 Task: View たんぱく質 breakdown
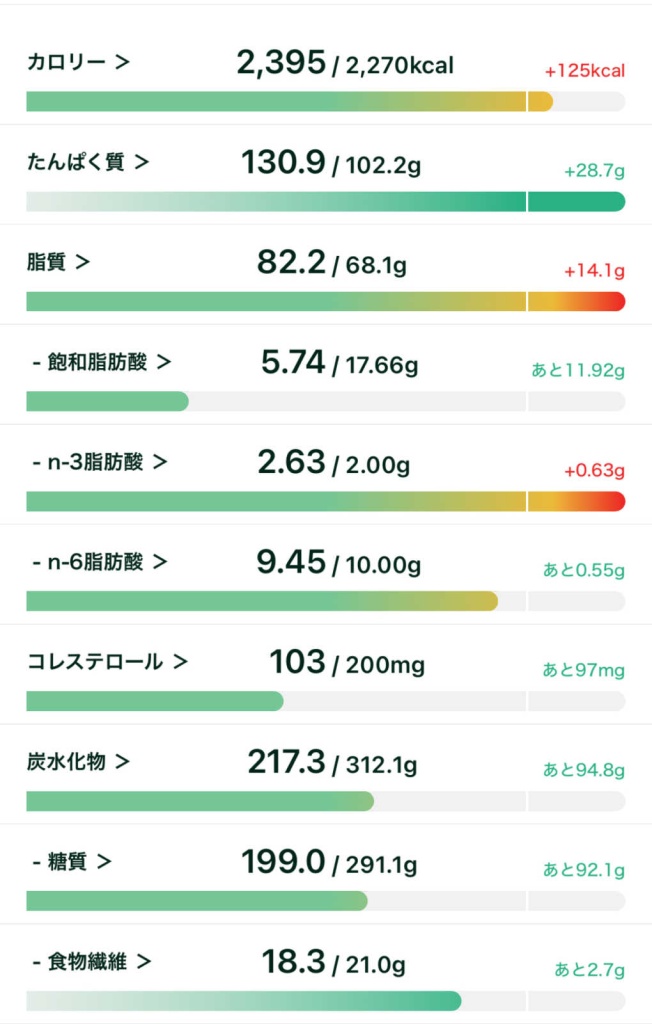click(x=87, y=162)
